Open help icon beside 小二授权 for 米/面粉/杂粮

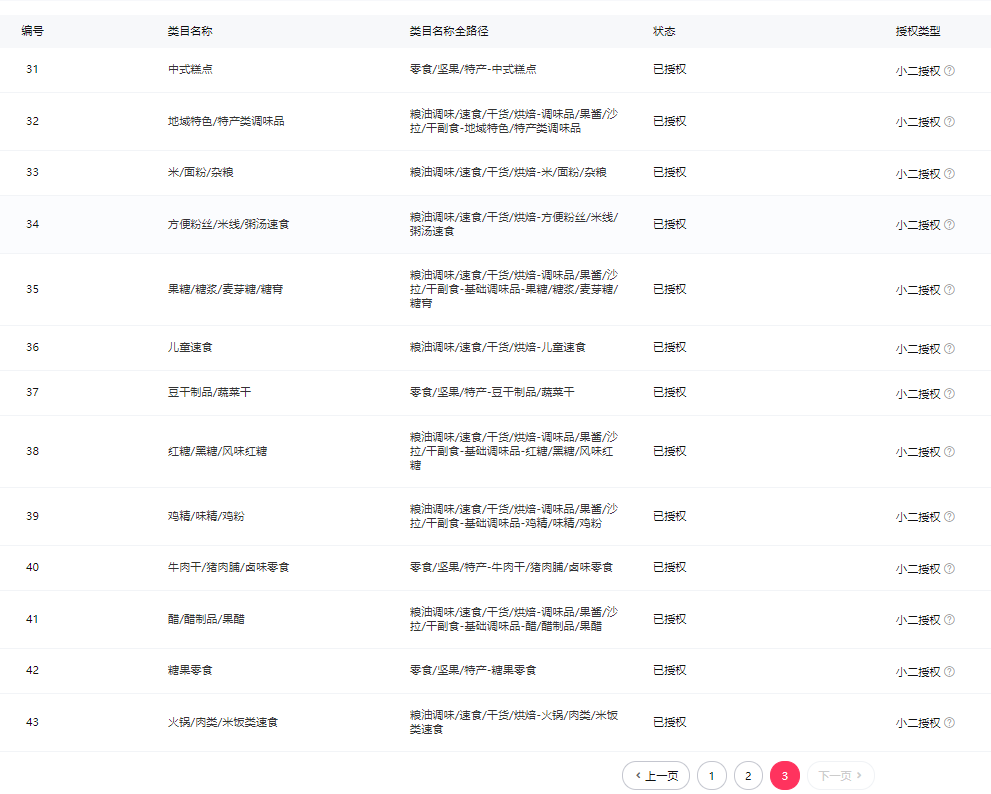949,174
